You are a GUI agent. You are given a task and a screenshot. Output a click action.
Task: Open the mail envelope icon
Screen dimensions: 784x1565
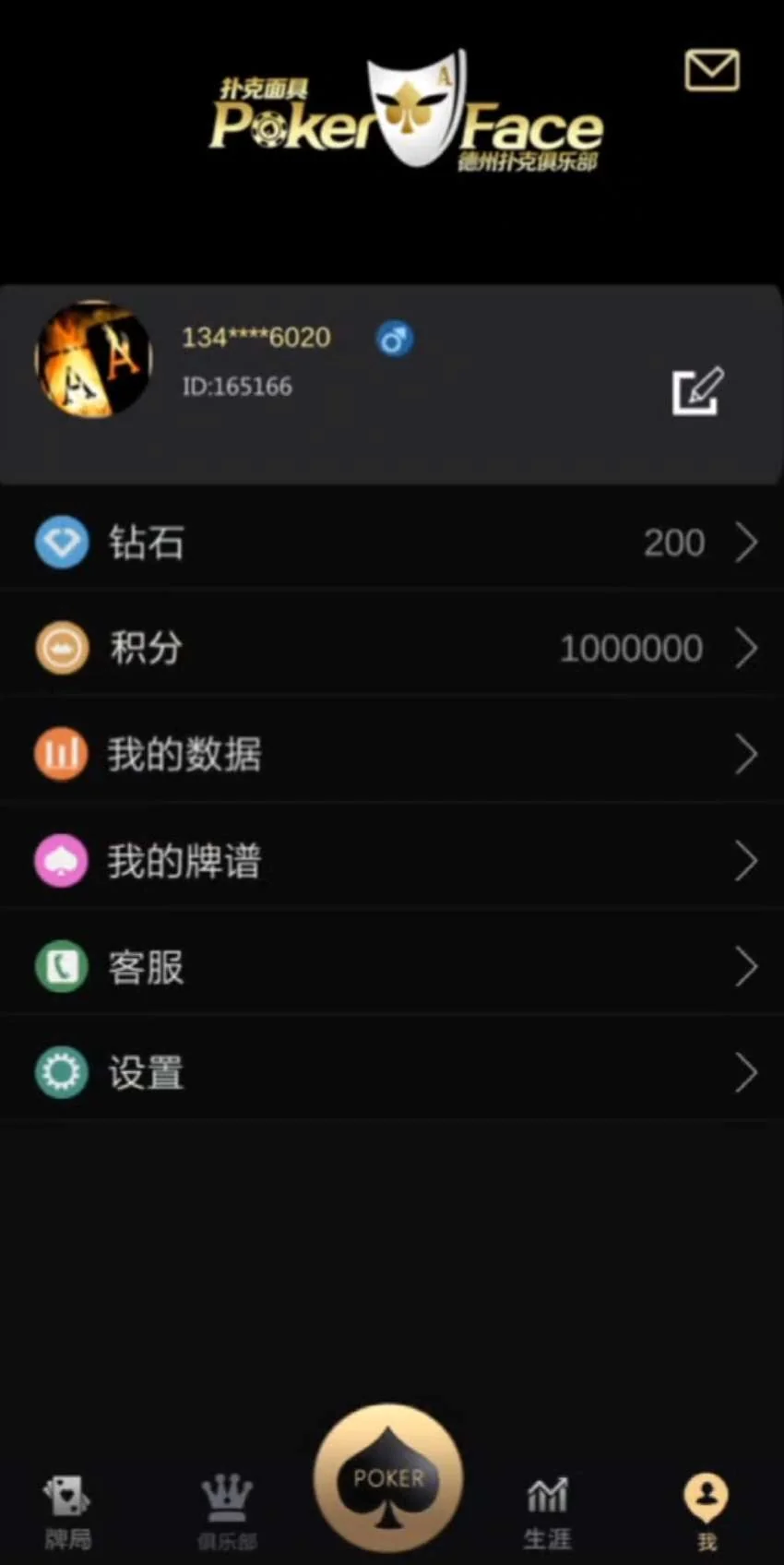click(711, 70)
